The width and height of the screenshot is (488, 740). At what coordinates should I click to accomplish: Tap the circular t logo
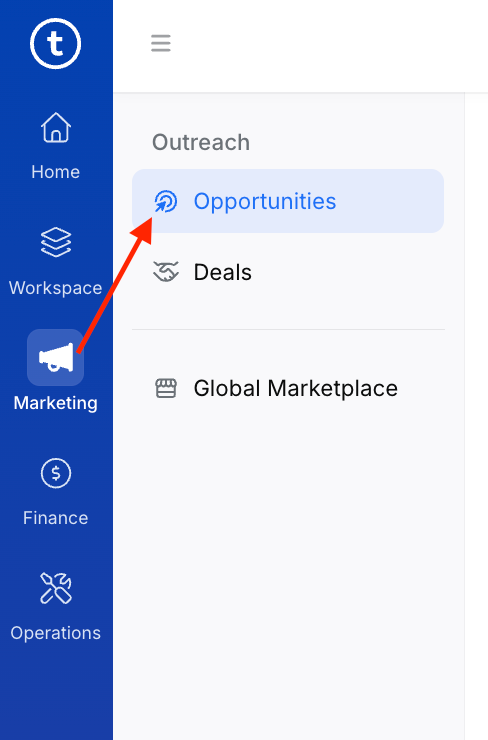pyautogui.click(x=56, y=43)
